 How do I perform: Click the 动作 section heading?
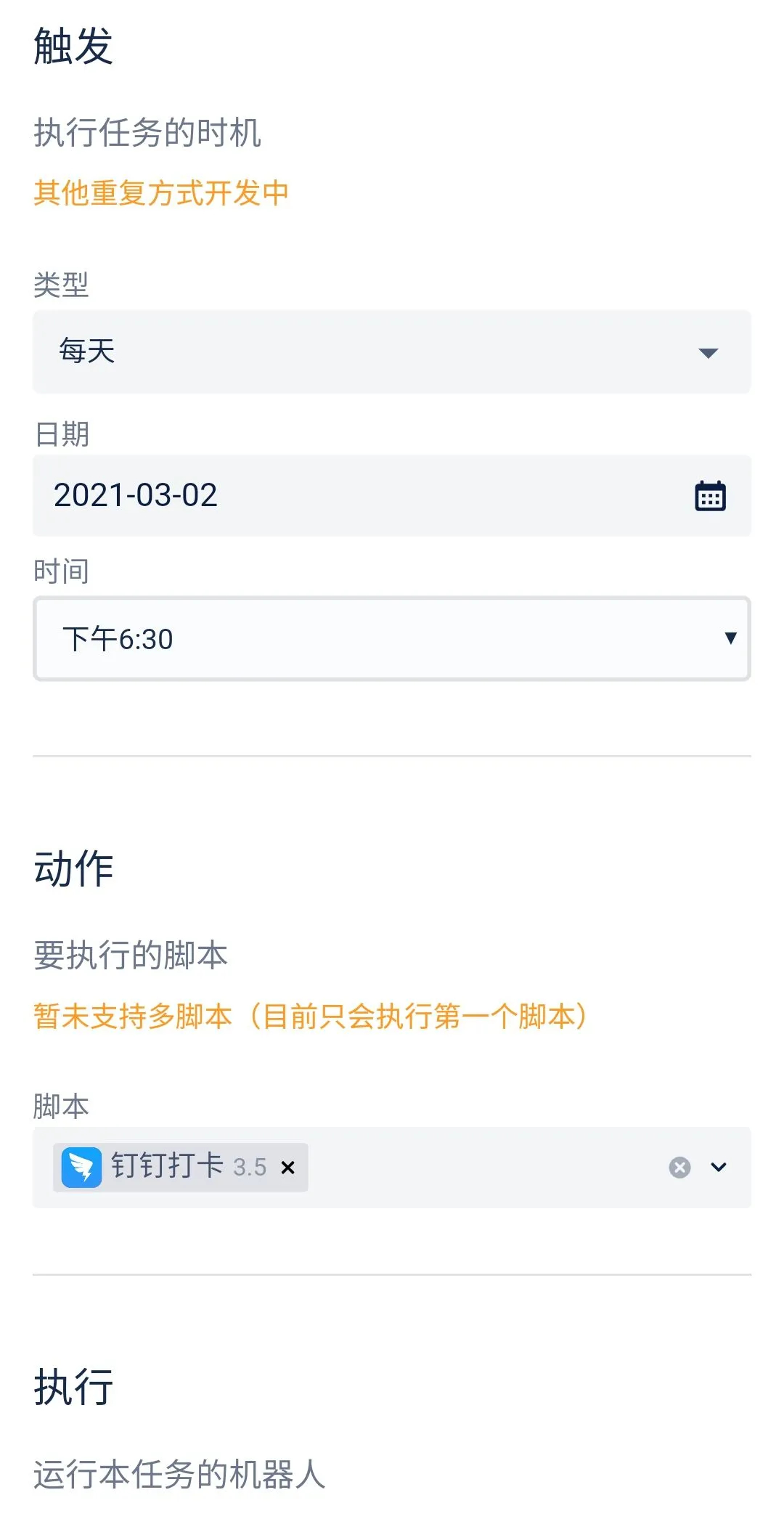tap(73, 868)
